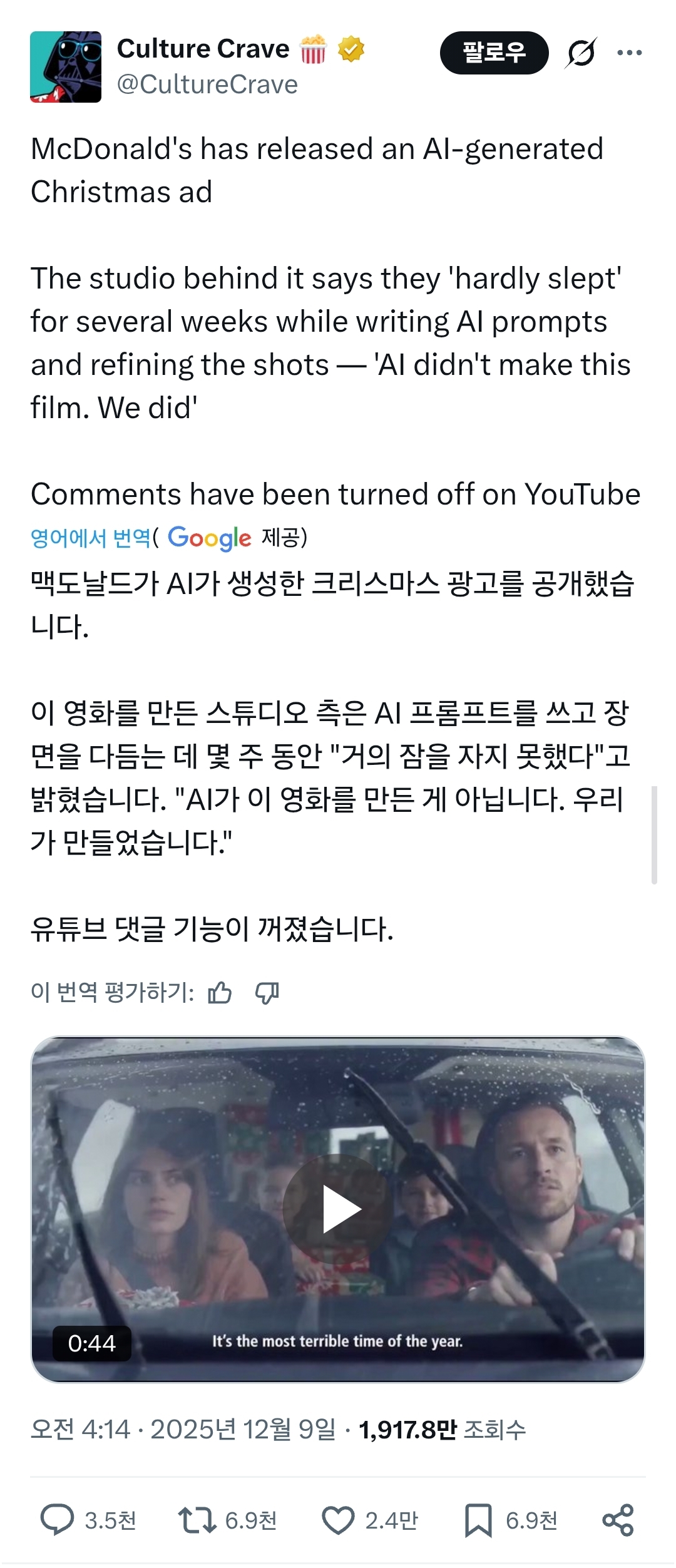Reply to the post via the comment icon
Screen dimensions: 676x1568
(x=58, y=1520)
